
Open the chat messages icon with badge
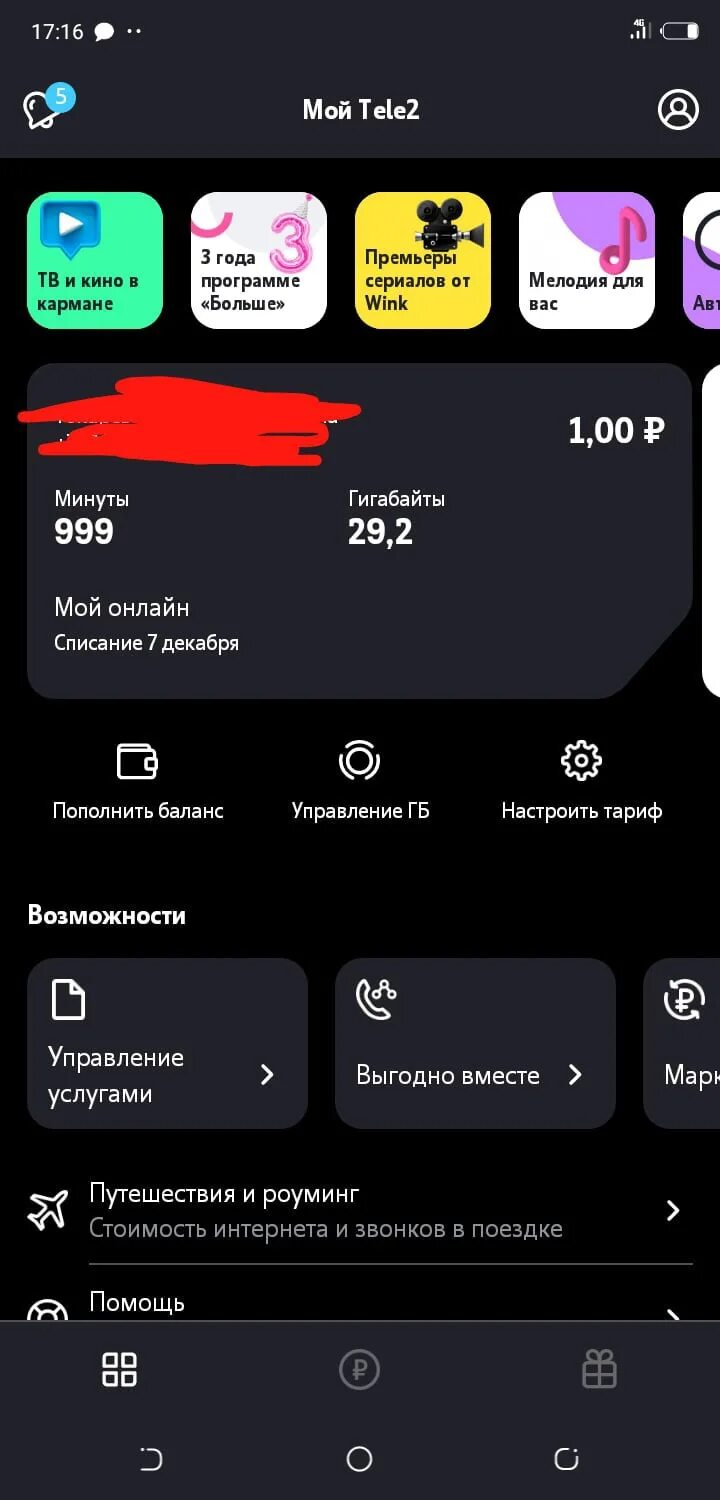pyautogui.click(x=44, y=109)
